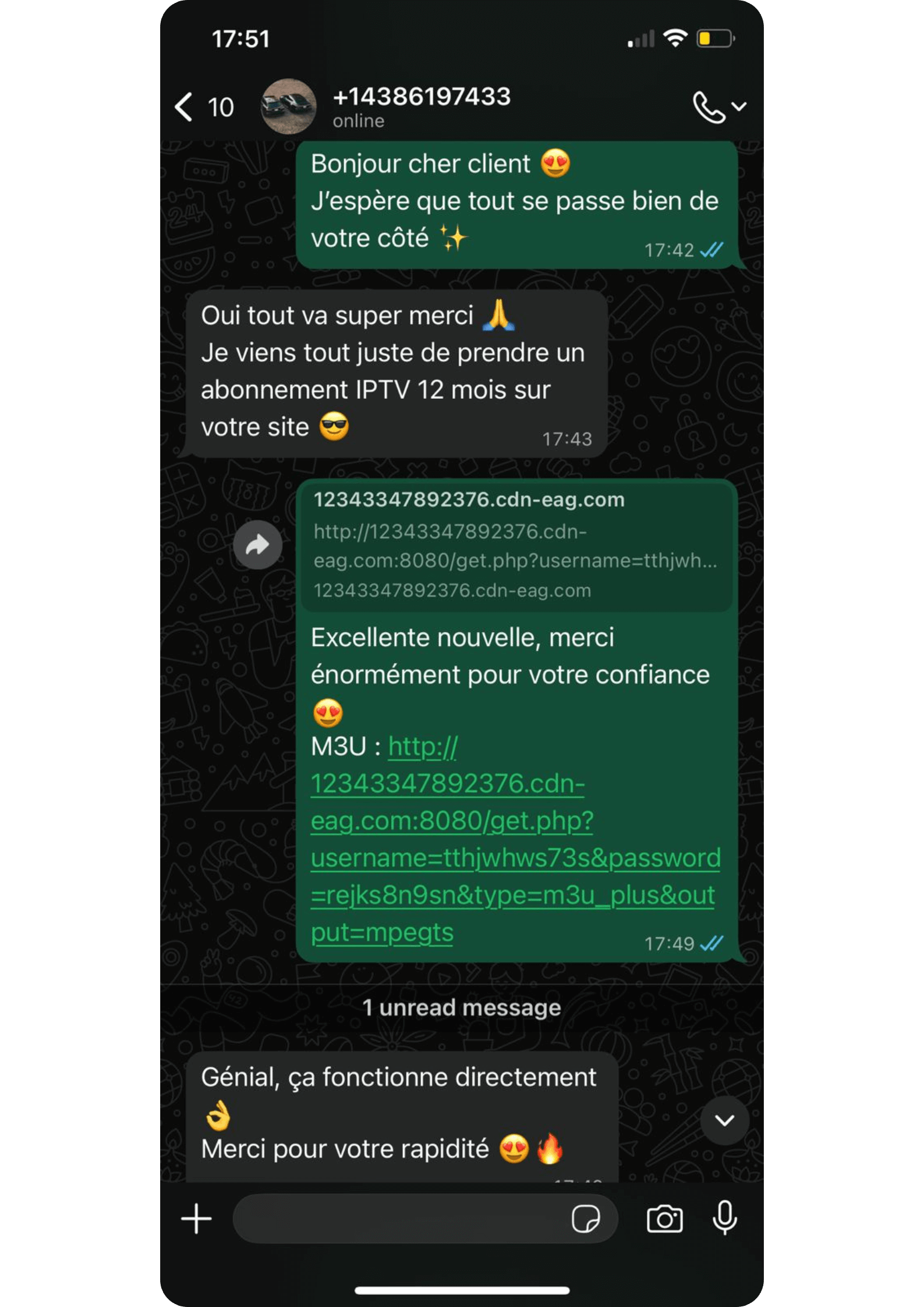Tap the online status under the contact name
Screen dimensions: 924x1307
359,122
